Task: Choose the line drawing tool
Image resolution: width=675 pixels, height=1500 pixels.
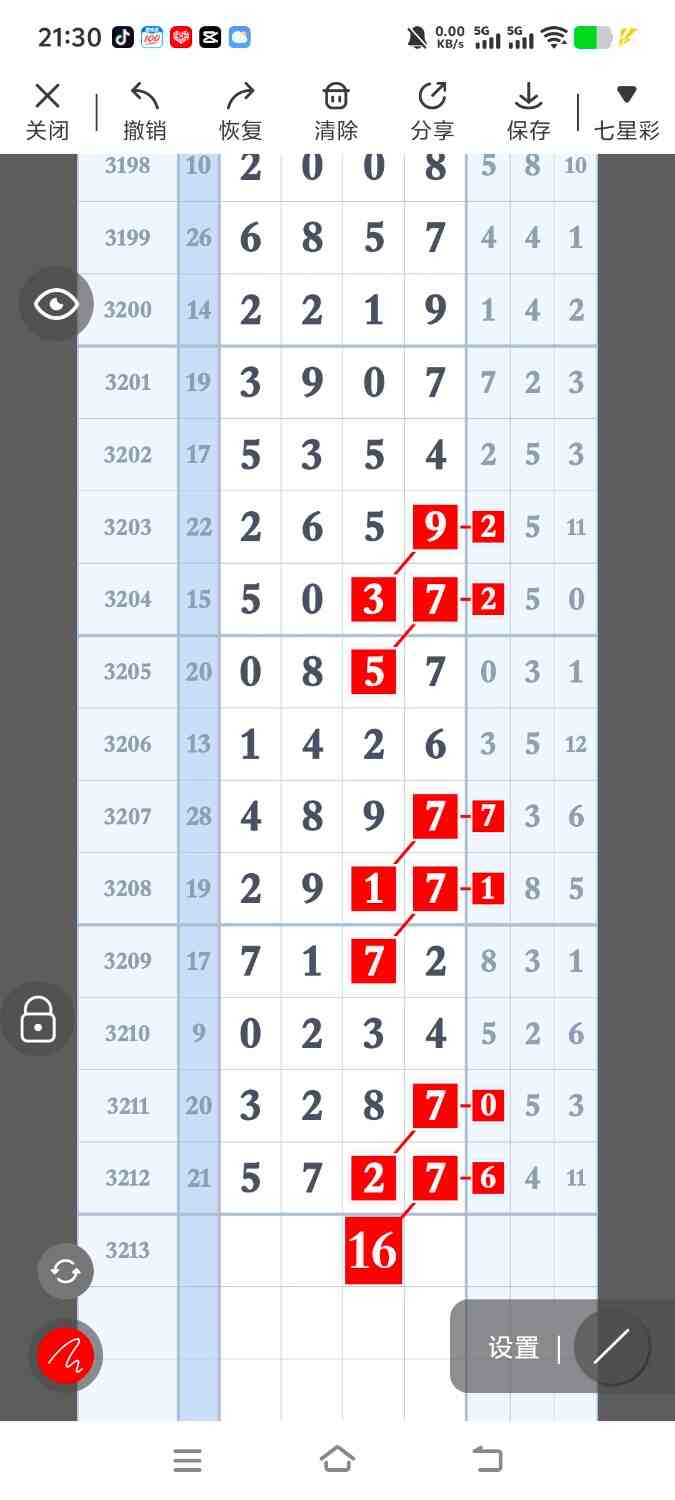Action: [611, 1347]
